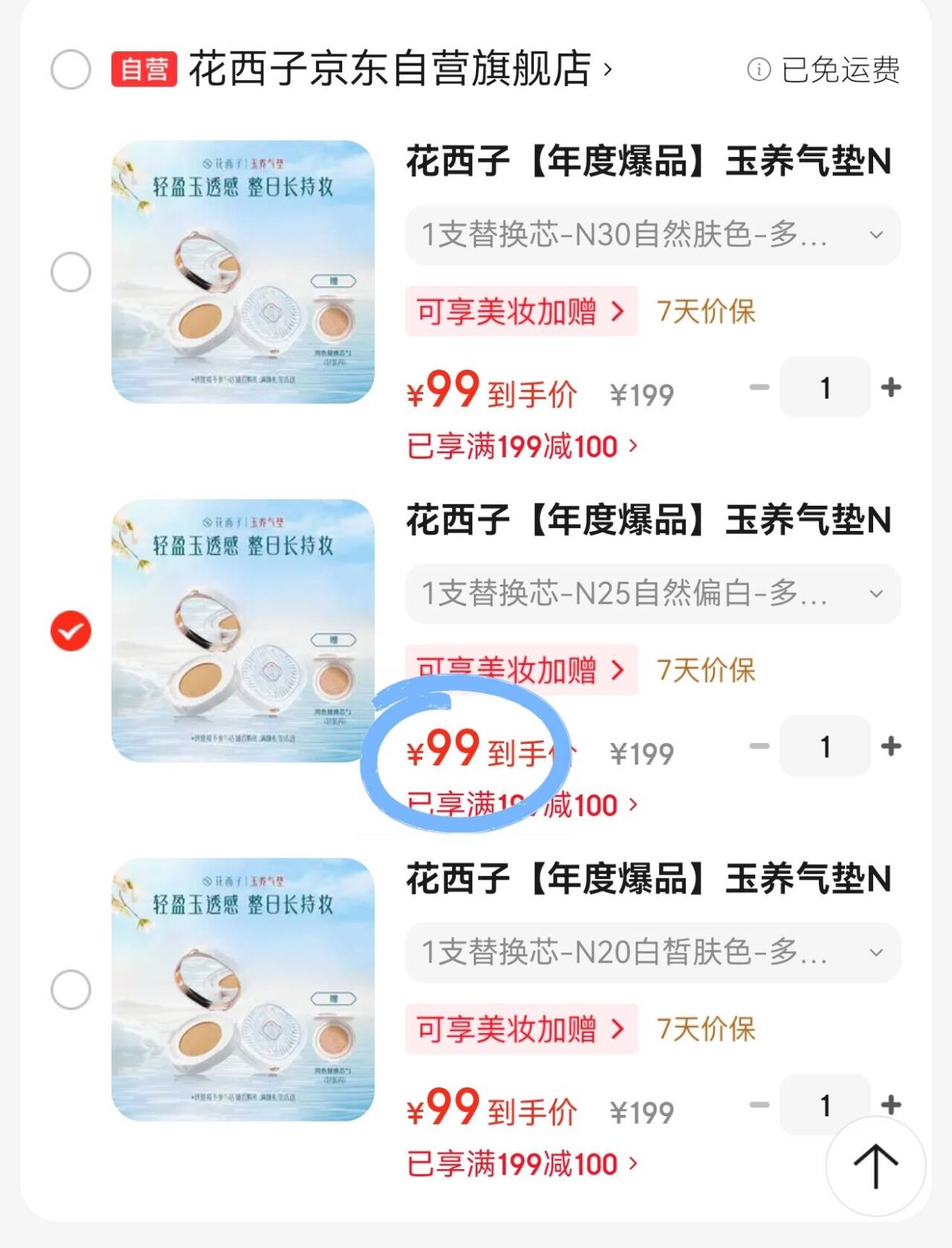The image size is (952, 1248).
Task: Expand the N20白皙肤色 variant selector
Action: 652,953
